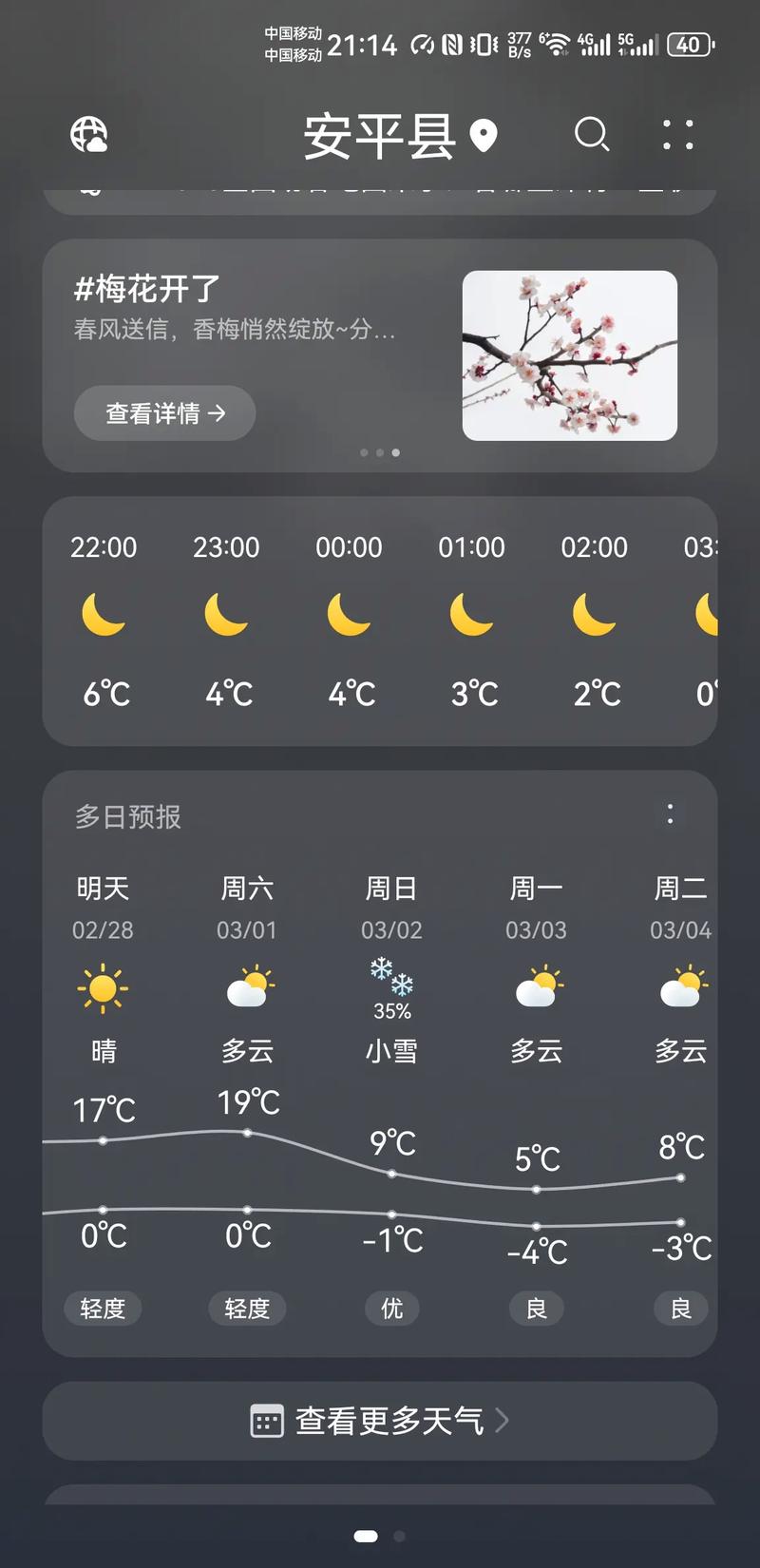
Task: Tap the location pin next to 安平县
Action: (484, 135)
